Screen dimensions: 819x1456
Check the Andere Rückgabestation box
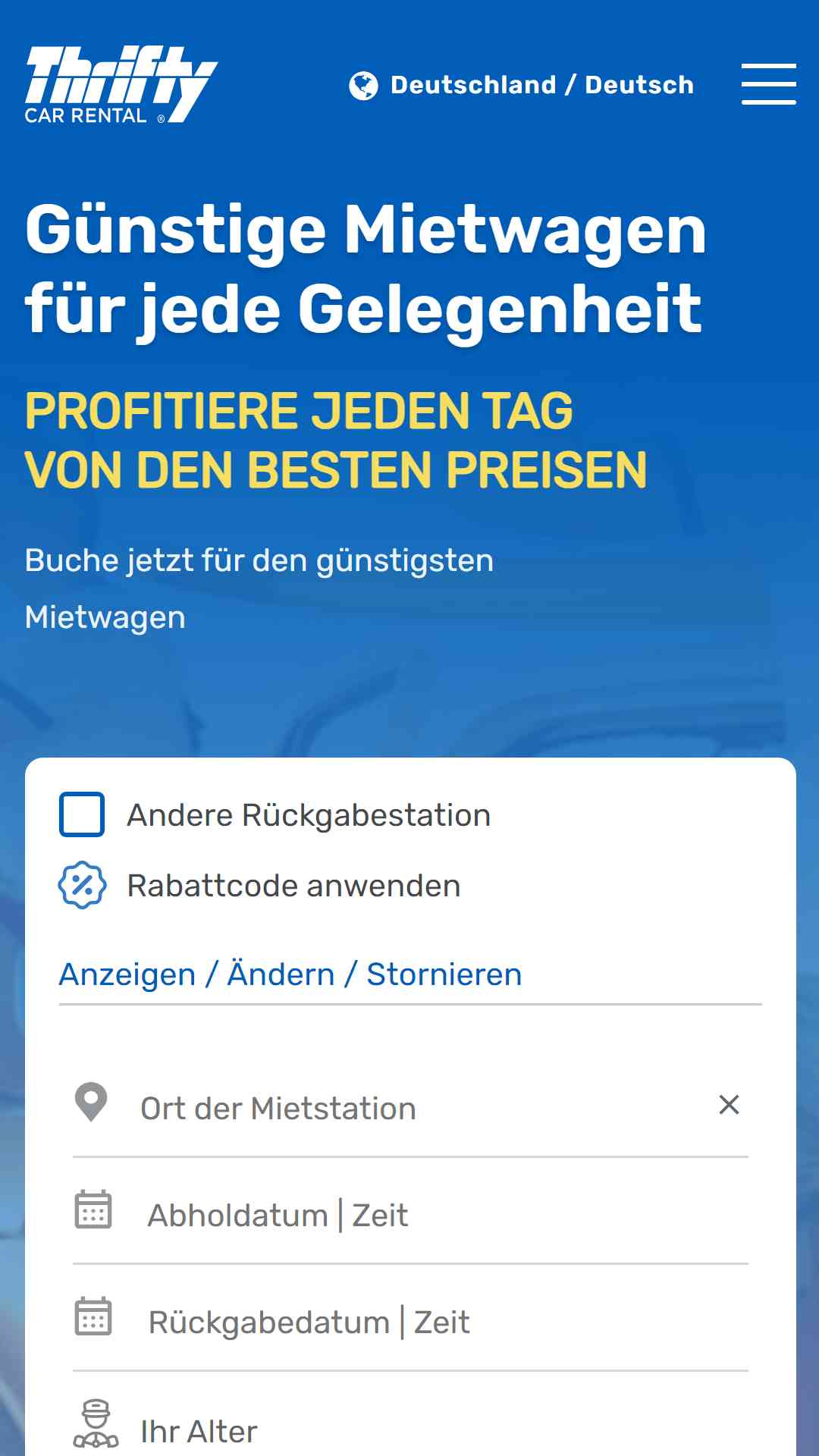(82, 814)
